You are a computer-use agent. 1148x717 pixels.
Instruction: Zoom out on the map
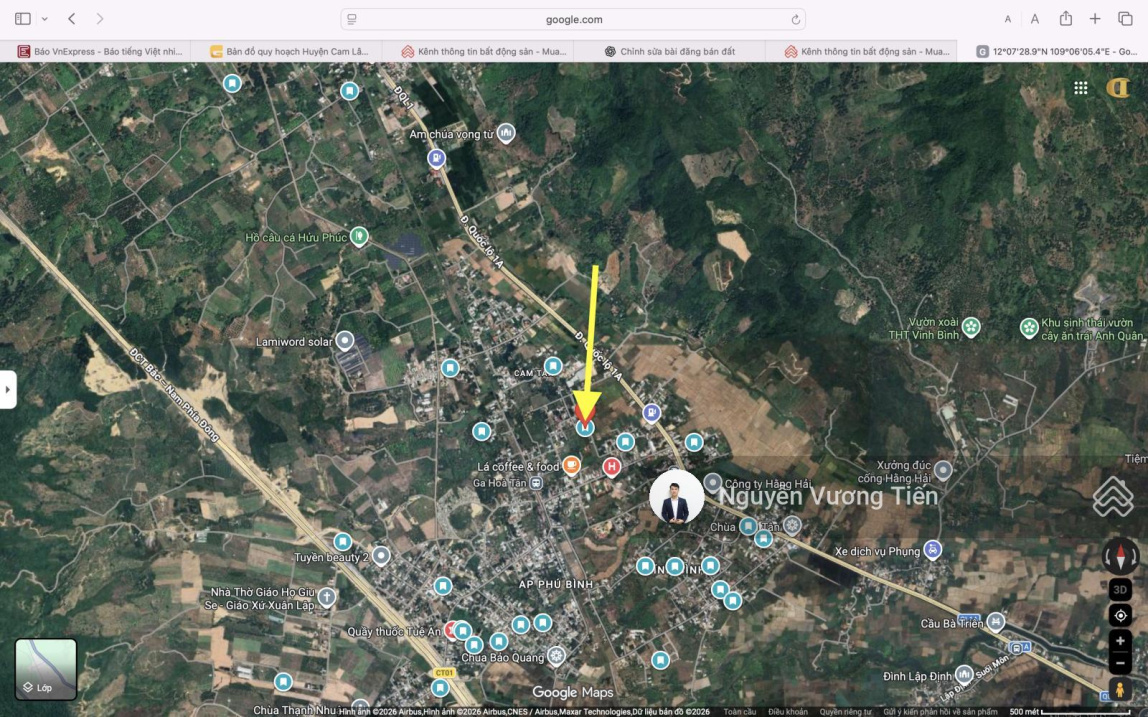[x=1120, y=663]
